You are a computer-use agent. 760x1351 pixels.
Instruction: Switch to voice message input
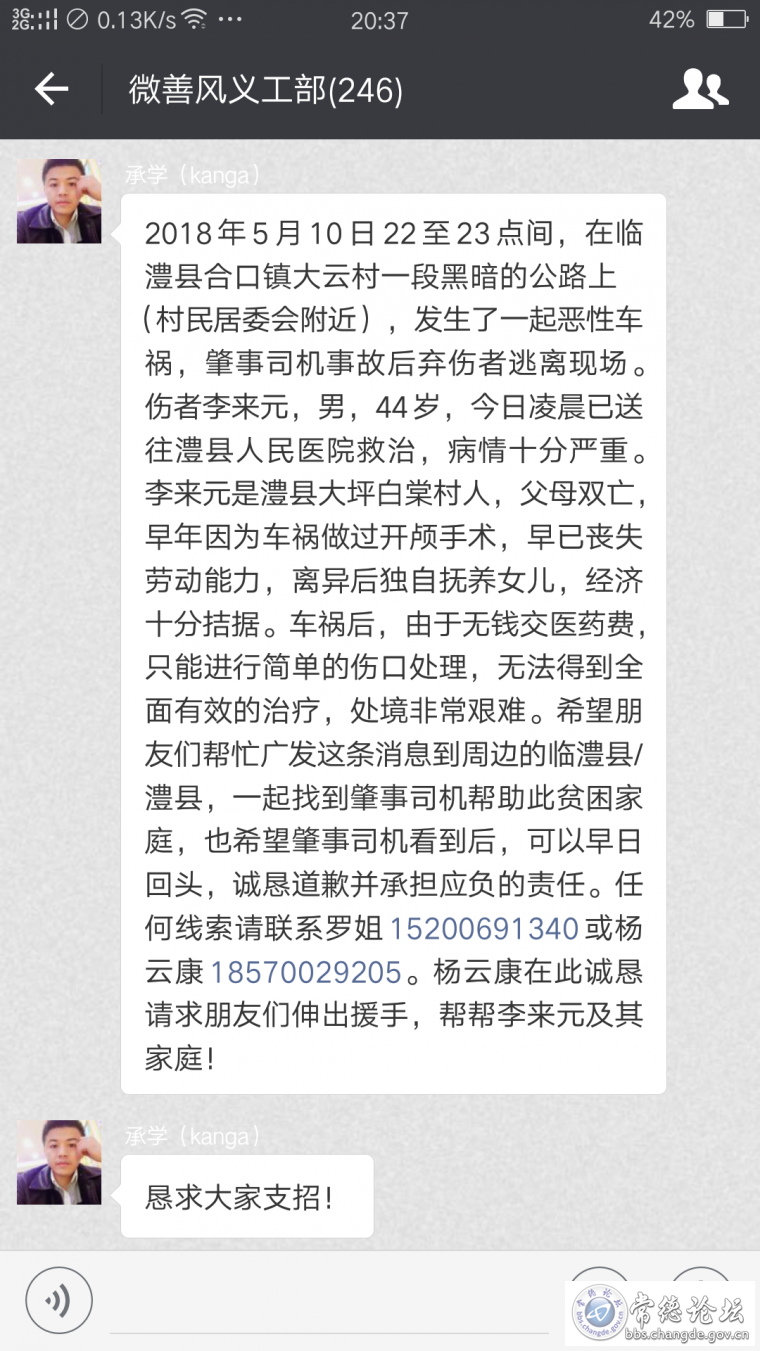59,1301
